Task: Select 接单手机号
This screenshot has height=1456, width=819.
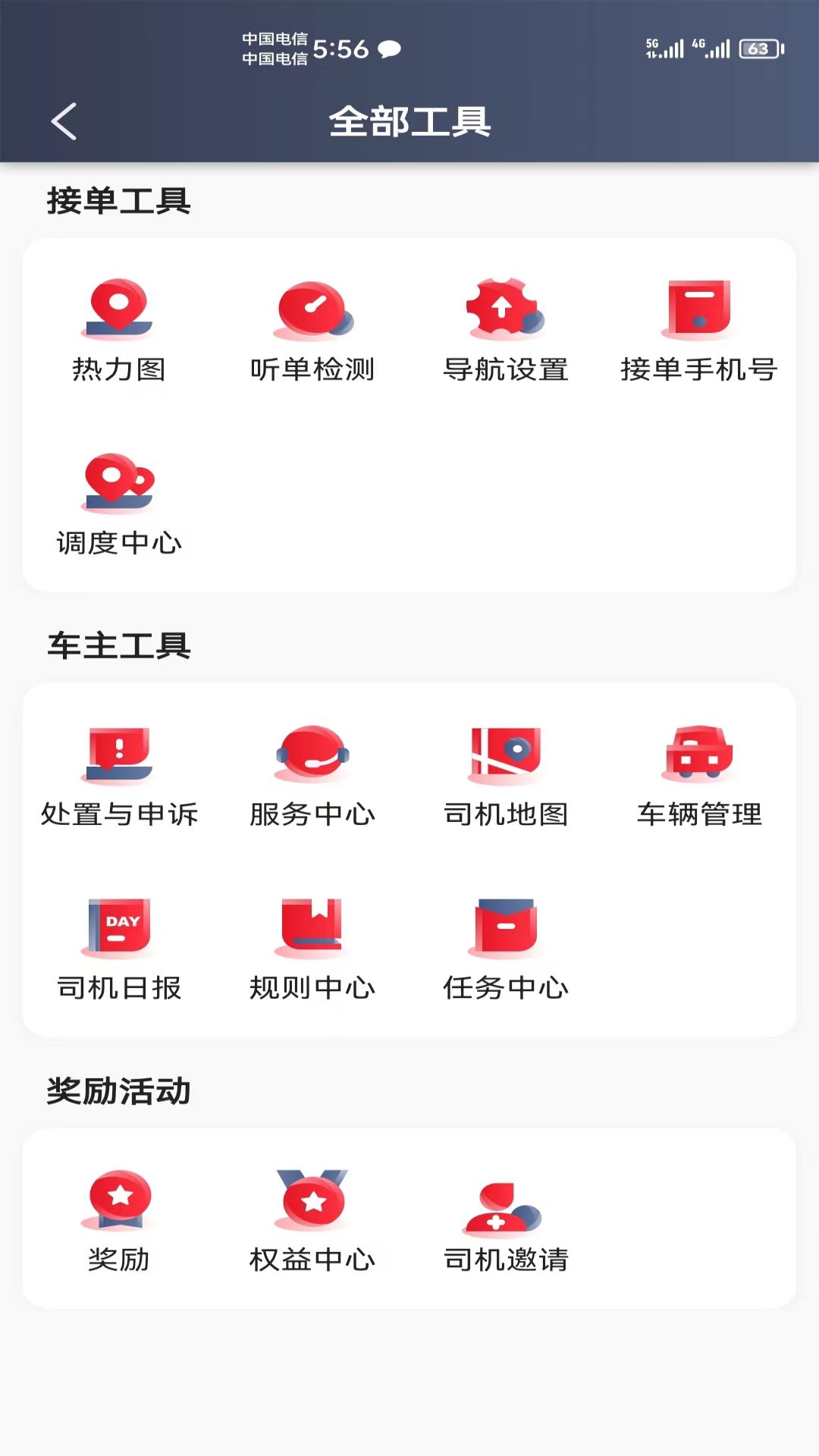Action: 699,330
